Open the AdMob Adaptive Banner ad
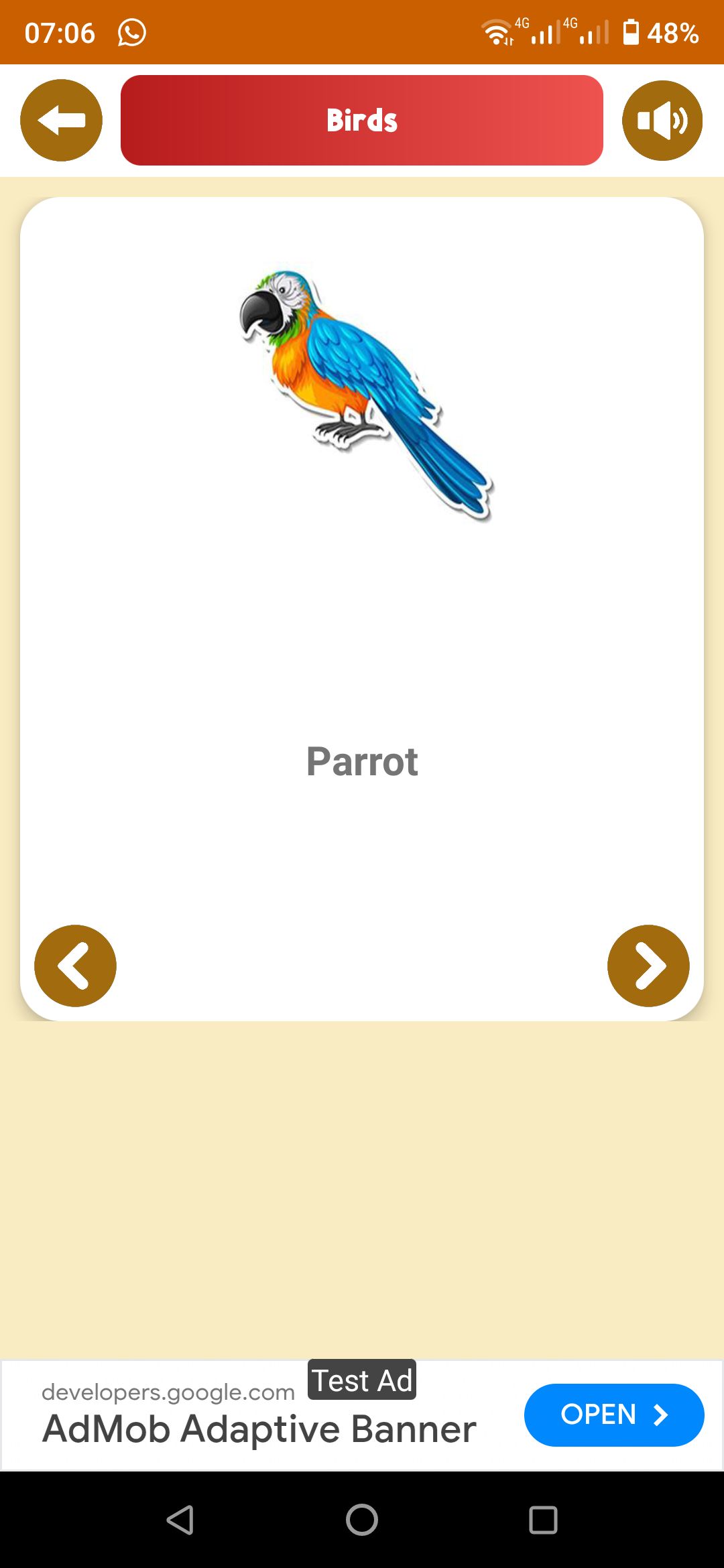 (x=613, y=1415)
